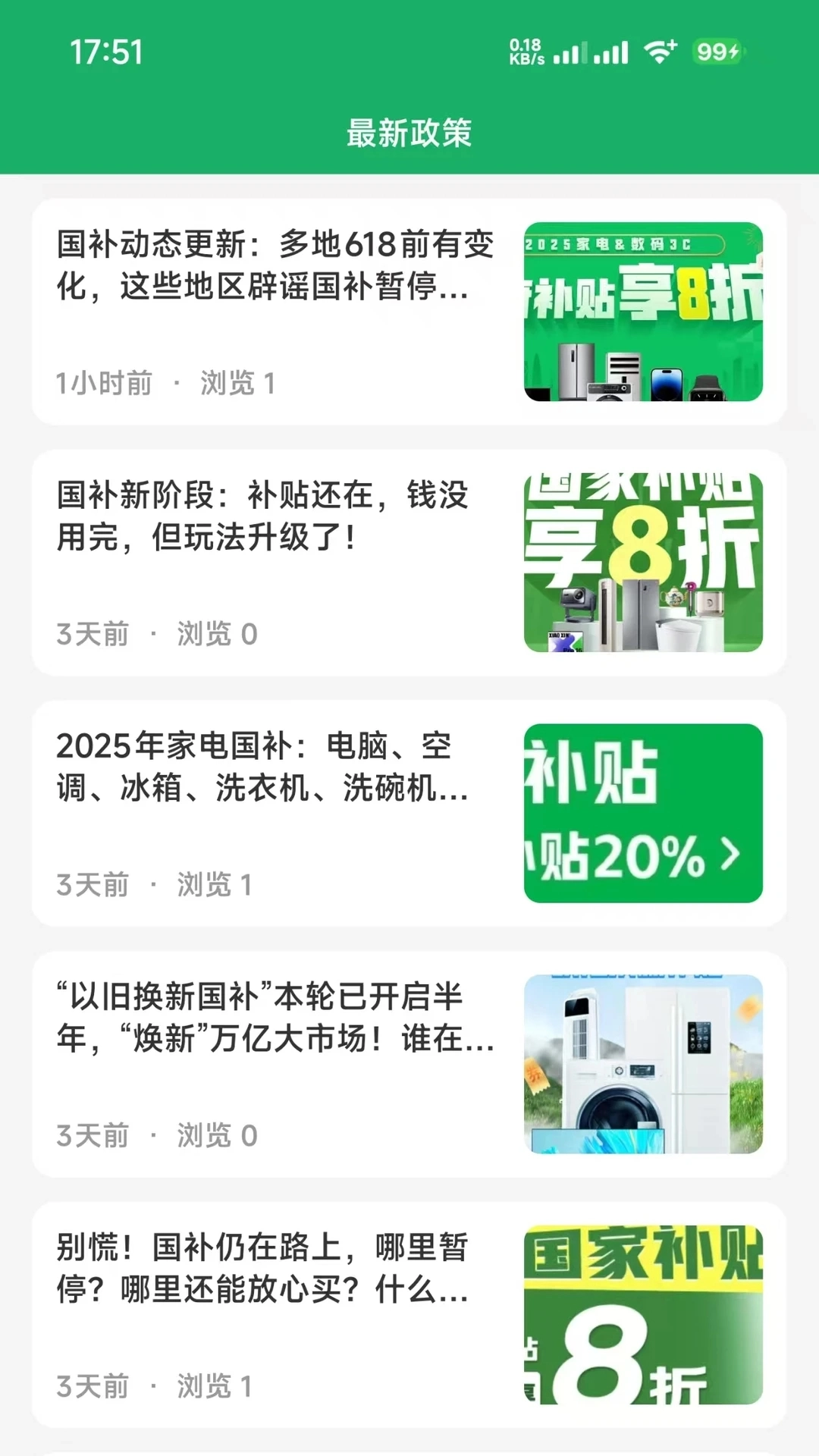Open 2025年家电国补 article on 电脑、空调
This screenshot has width=819, height=1456.
click(262, 767)
